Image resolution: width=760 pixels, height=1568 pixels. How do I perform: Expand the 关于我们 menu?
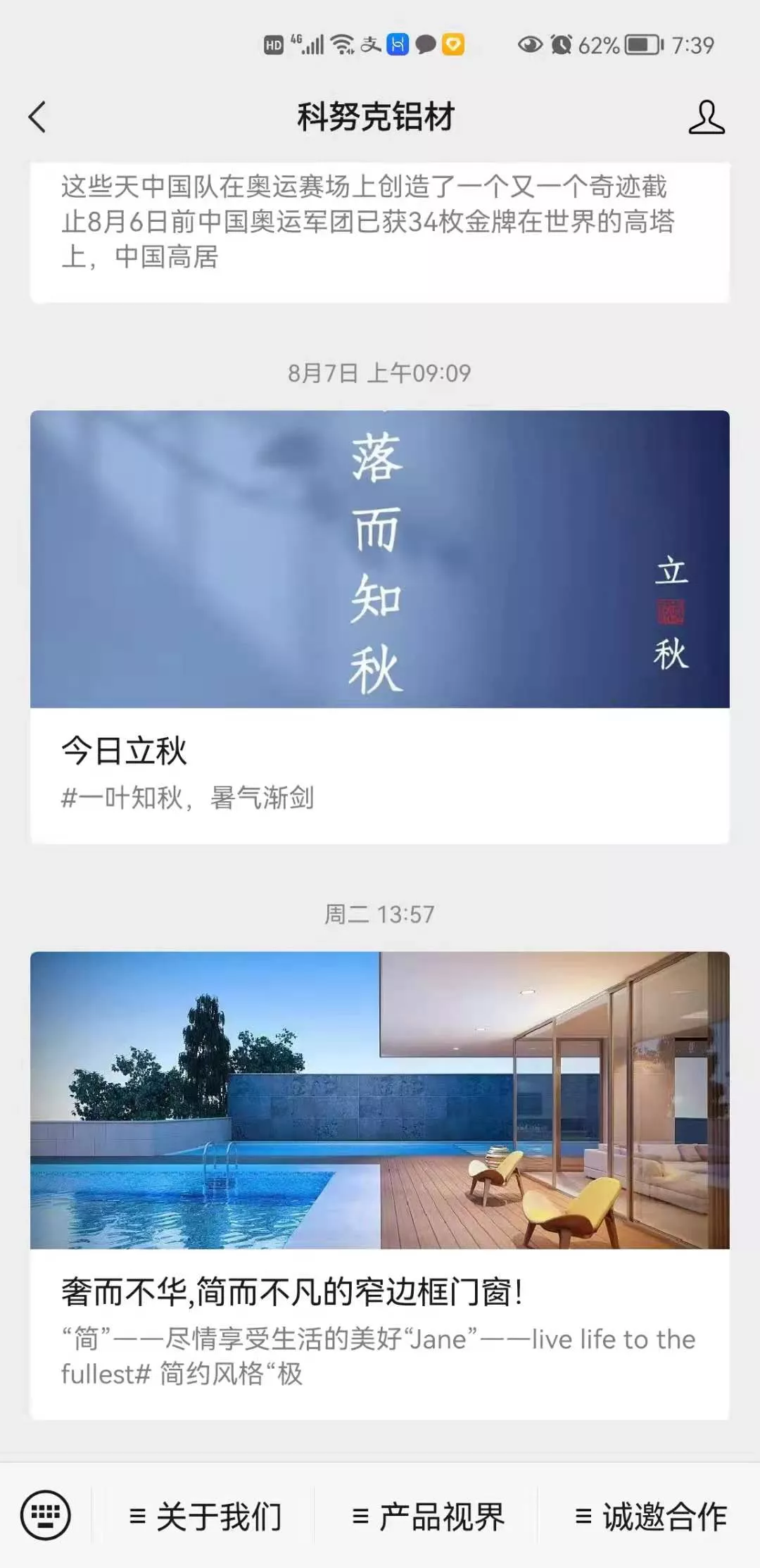click(x=204, y=1517)
